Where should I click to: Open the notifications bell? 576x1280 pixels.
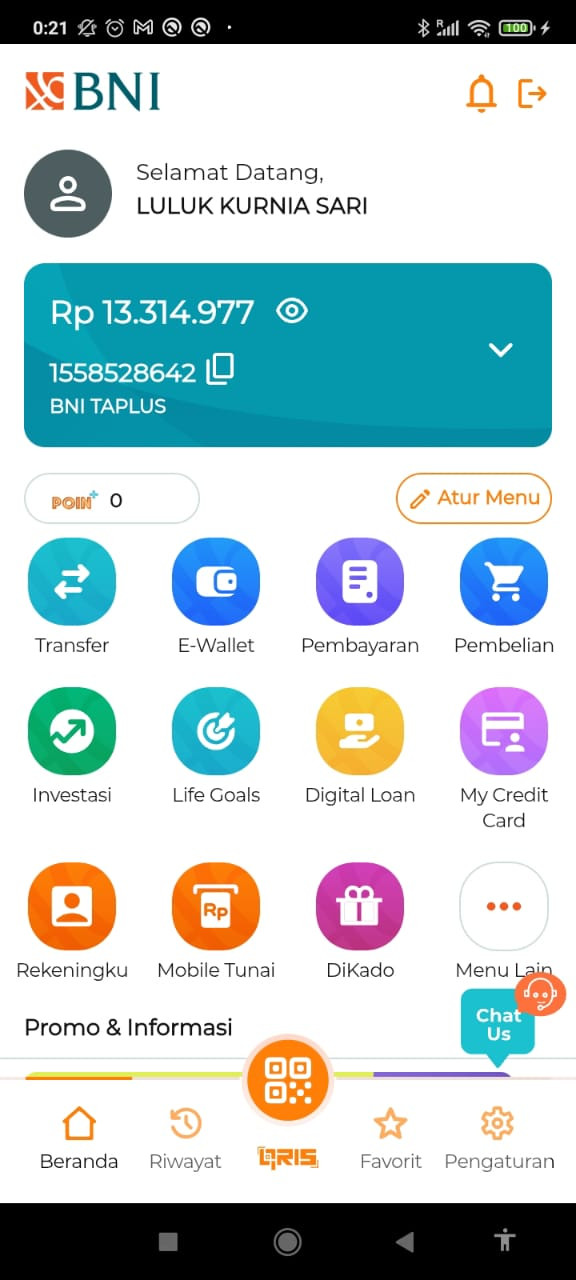[x=481, y=93]
